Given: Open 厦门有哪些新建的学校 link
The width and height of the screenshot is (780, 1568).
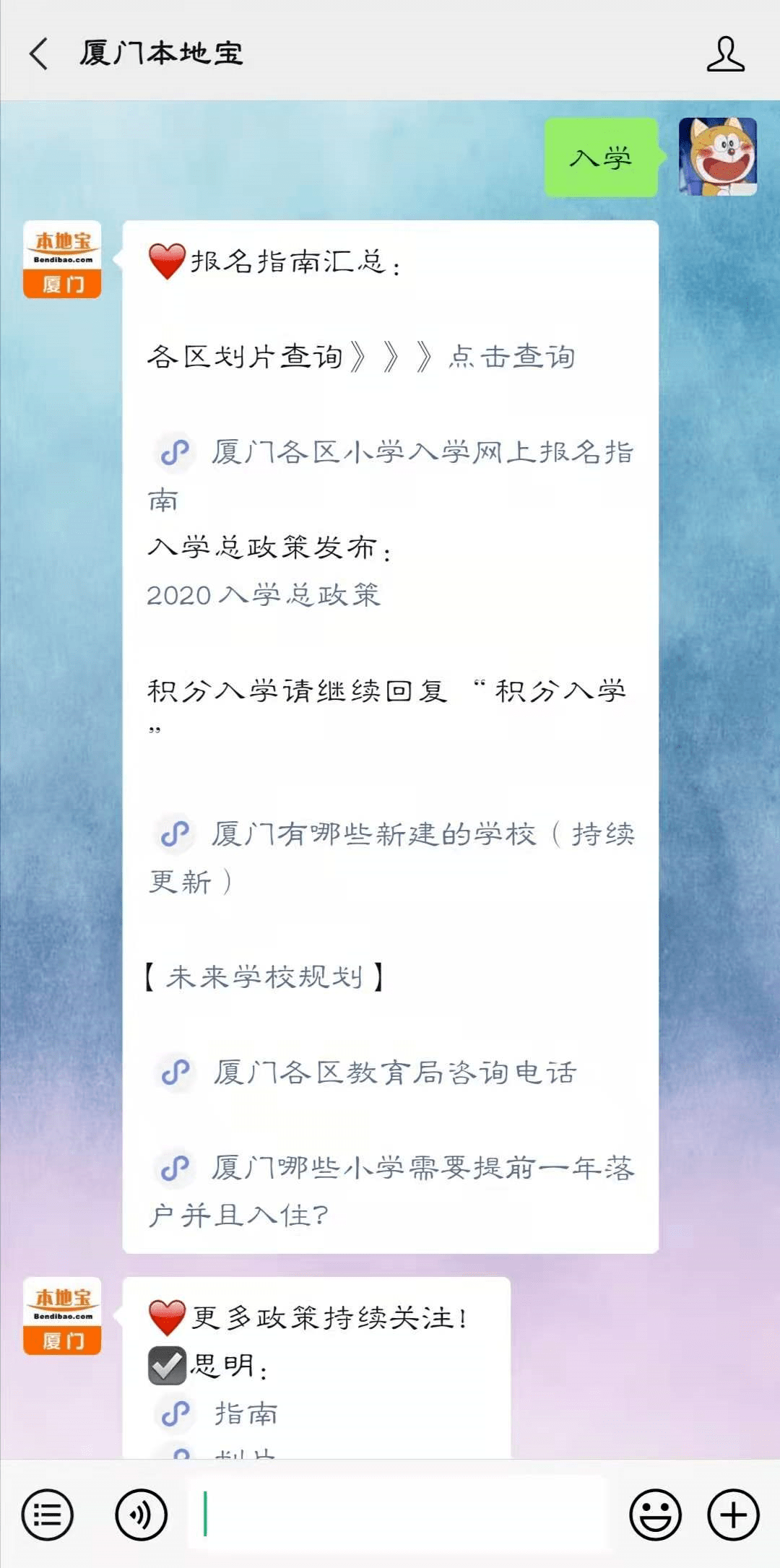Looking at the screenshot, I should [391, 857].
